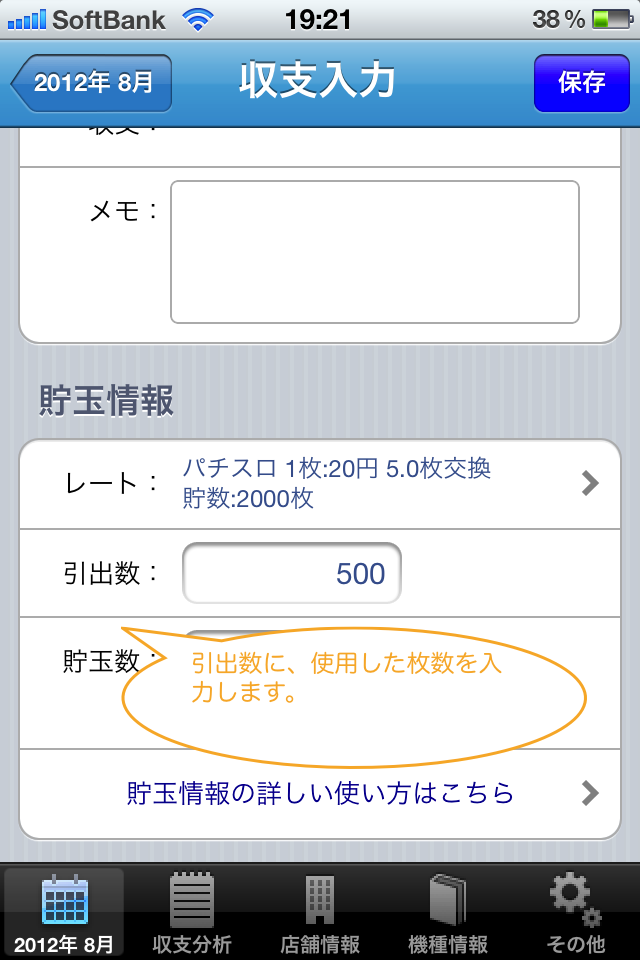Tap the メモ text box
The width and height of the screenshot is (640, 960).
(374, 252)
